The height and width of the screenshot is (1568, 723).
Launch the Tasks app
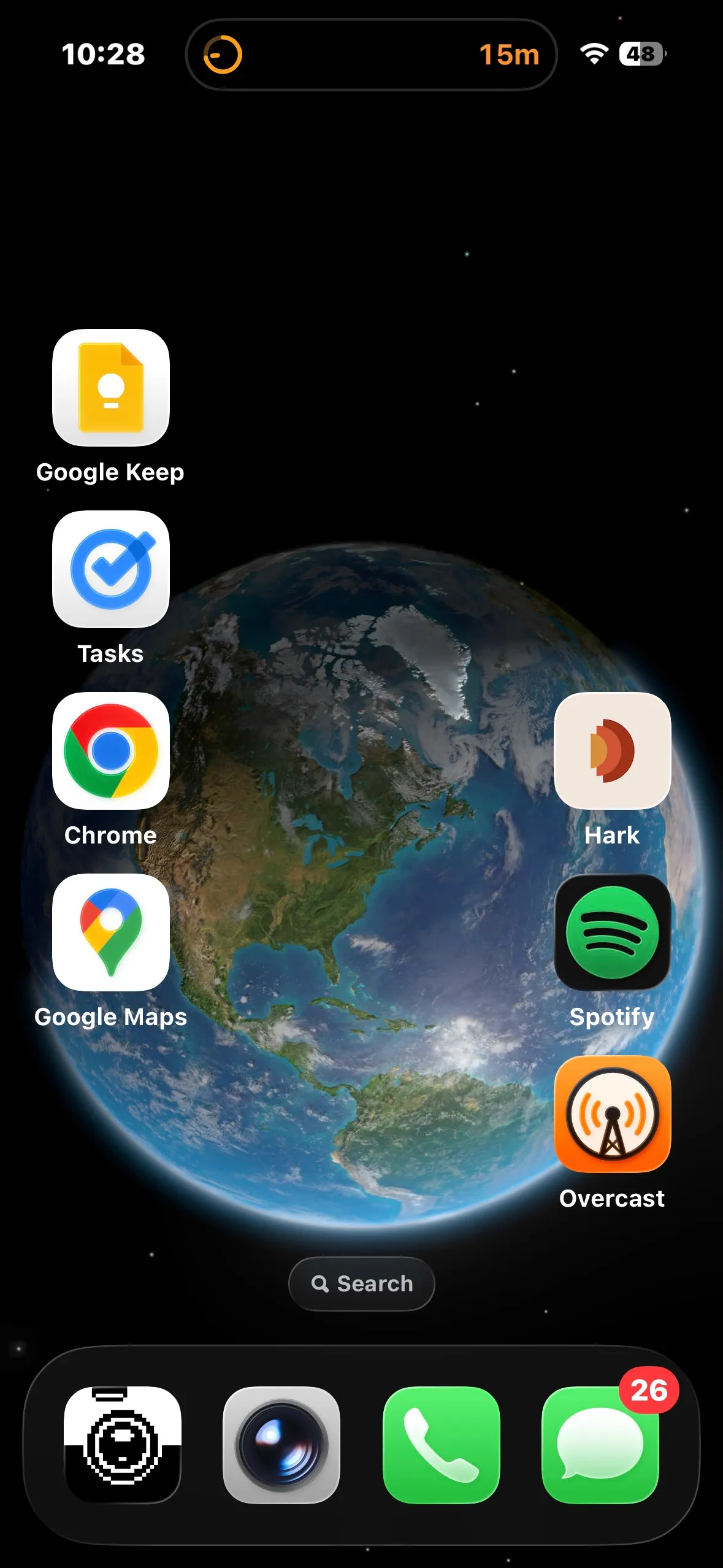click(x=111, y=569)
